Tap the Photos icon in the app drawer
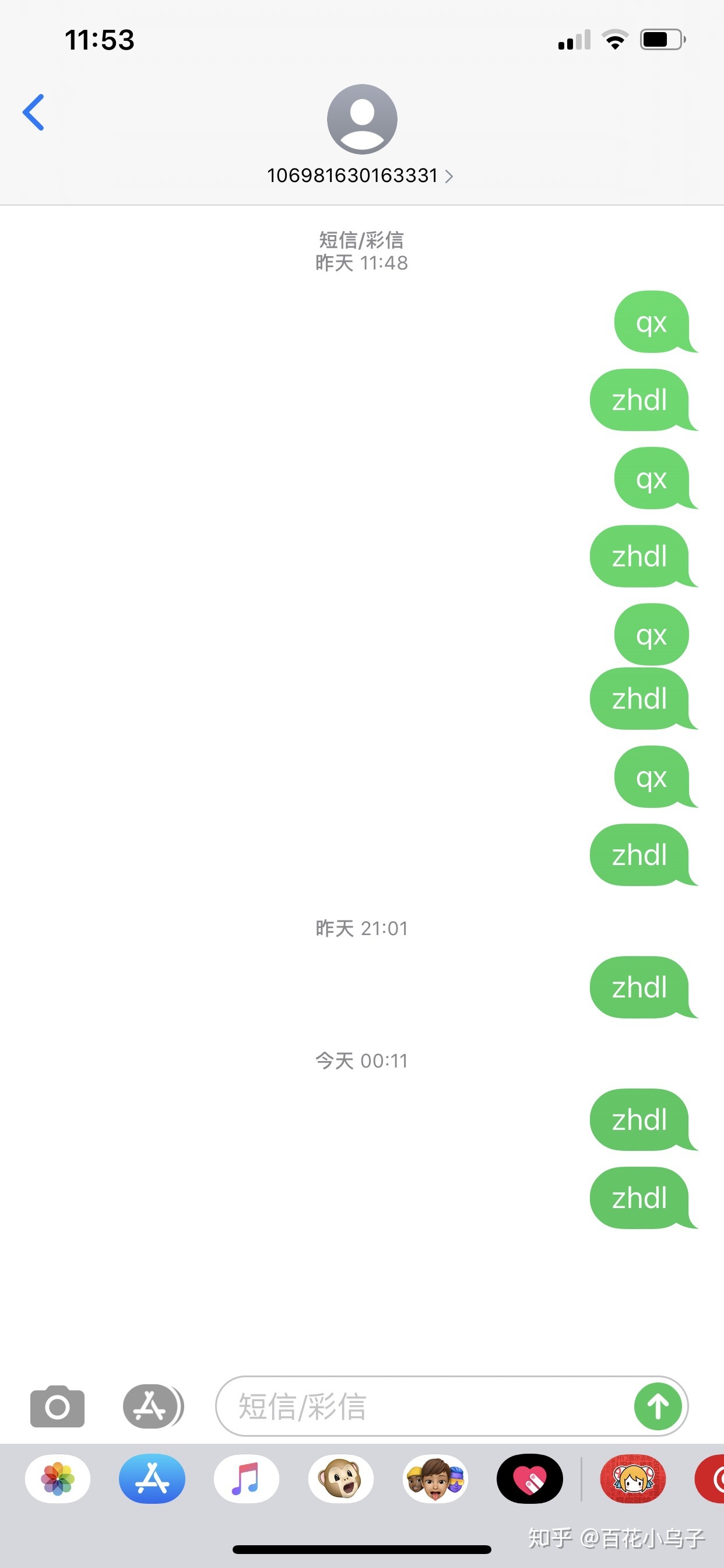Image resolution: width=724 pixels, height=1568 pixels. [x=57, y=1479]
